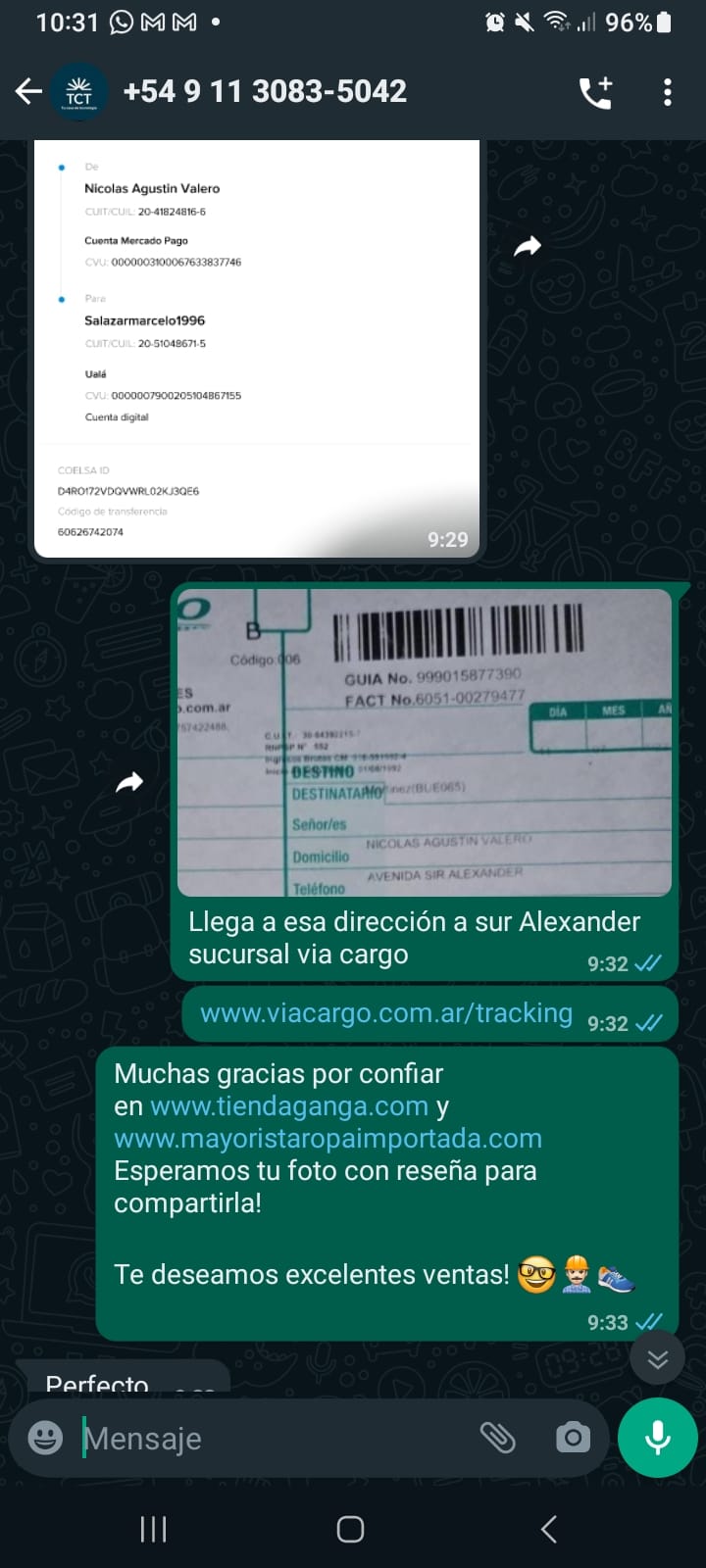The height and width of the screenshot is (1568, 706).
Task: Forward the transfer receipt image
Action: (528, 247)
